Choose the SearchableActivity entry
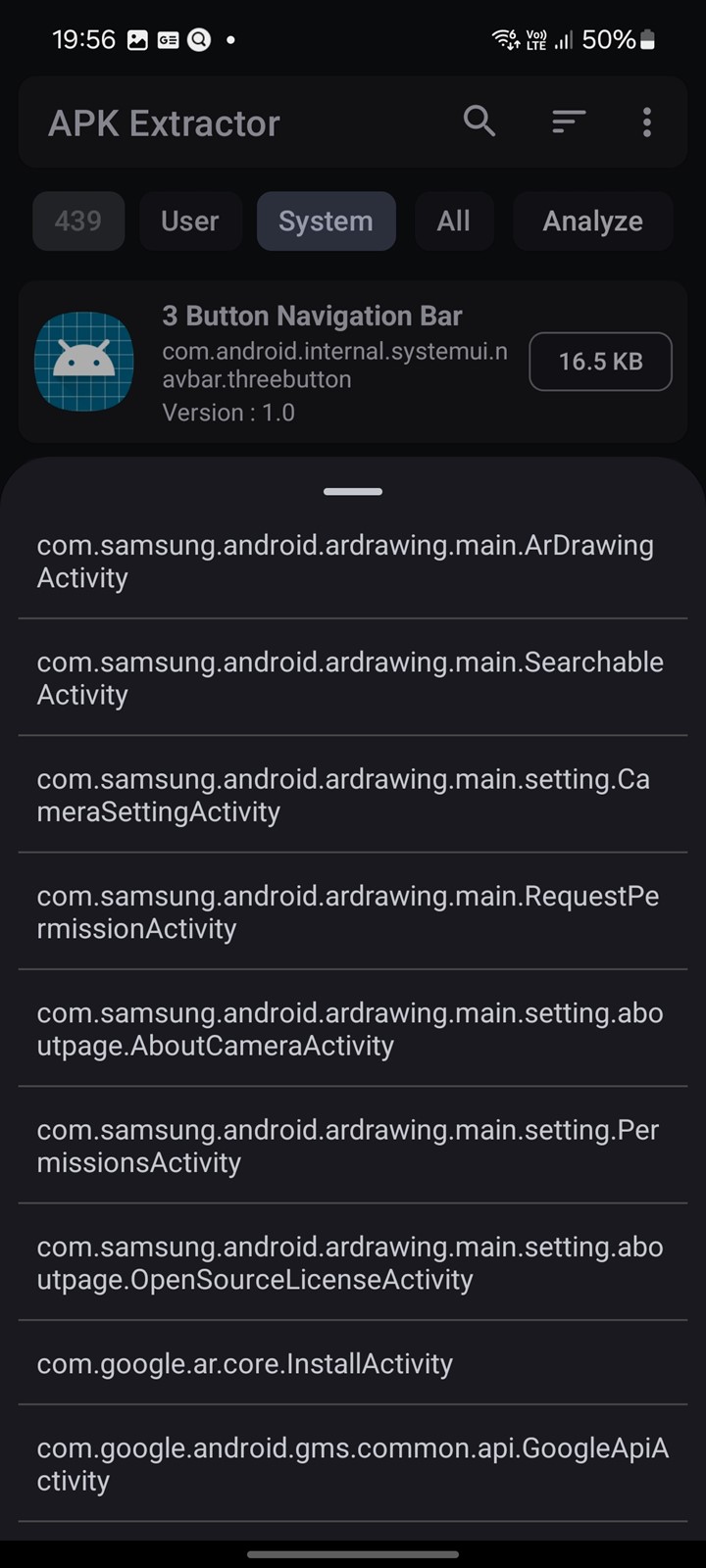This screenshot has height=1568, width=706. [353, 678]
